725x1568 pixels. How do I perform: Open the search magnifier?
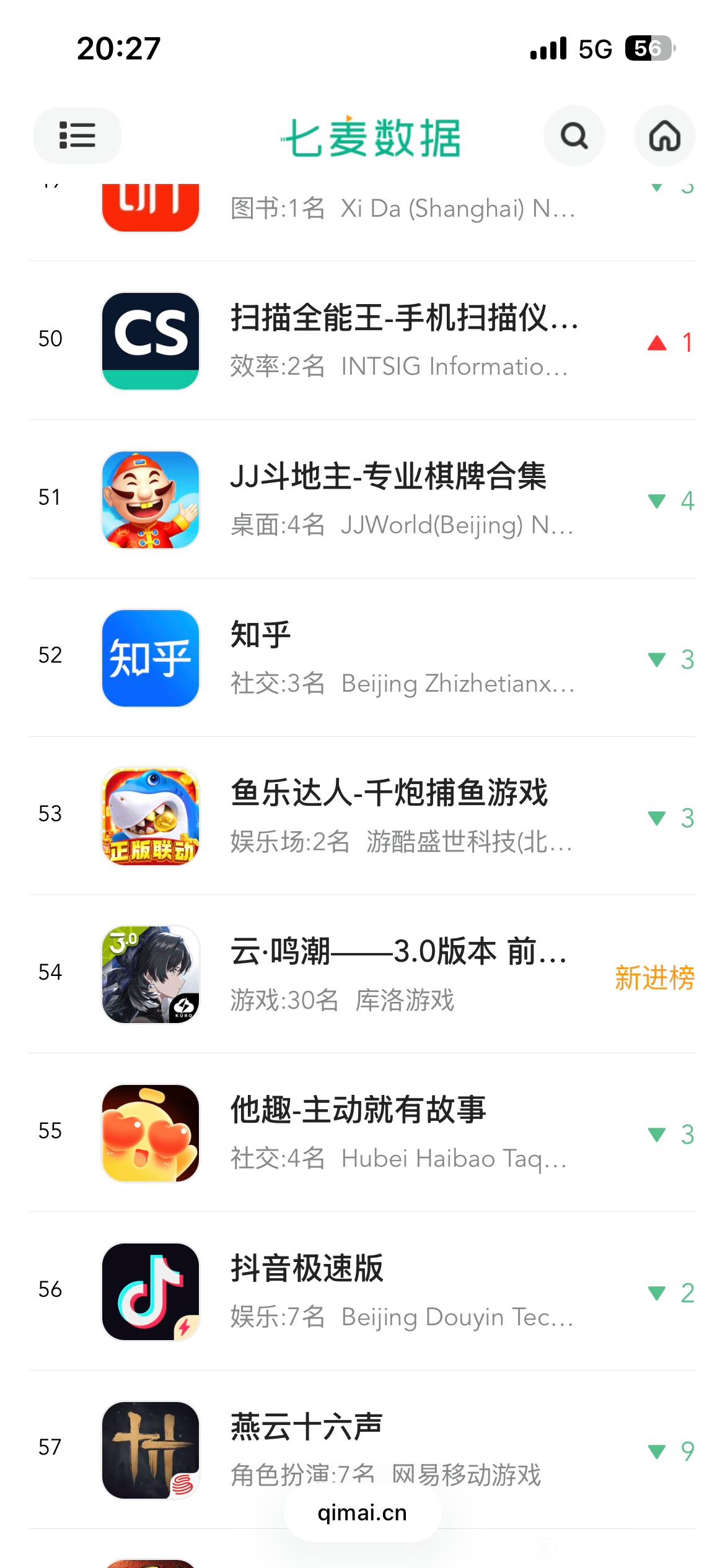574,136
